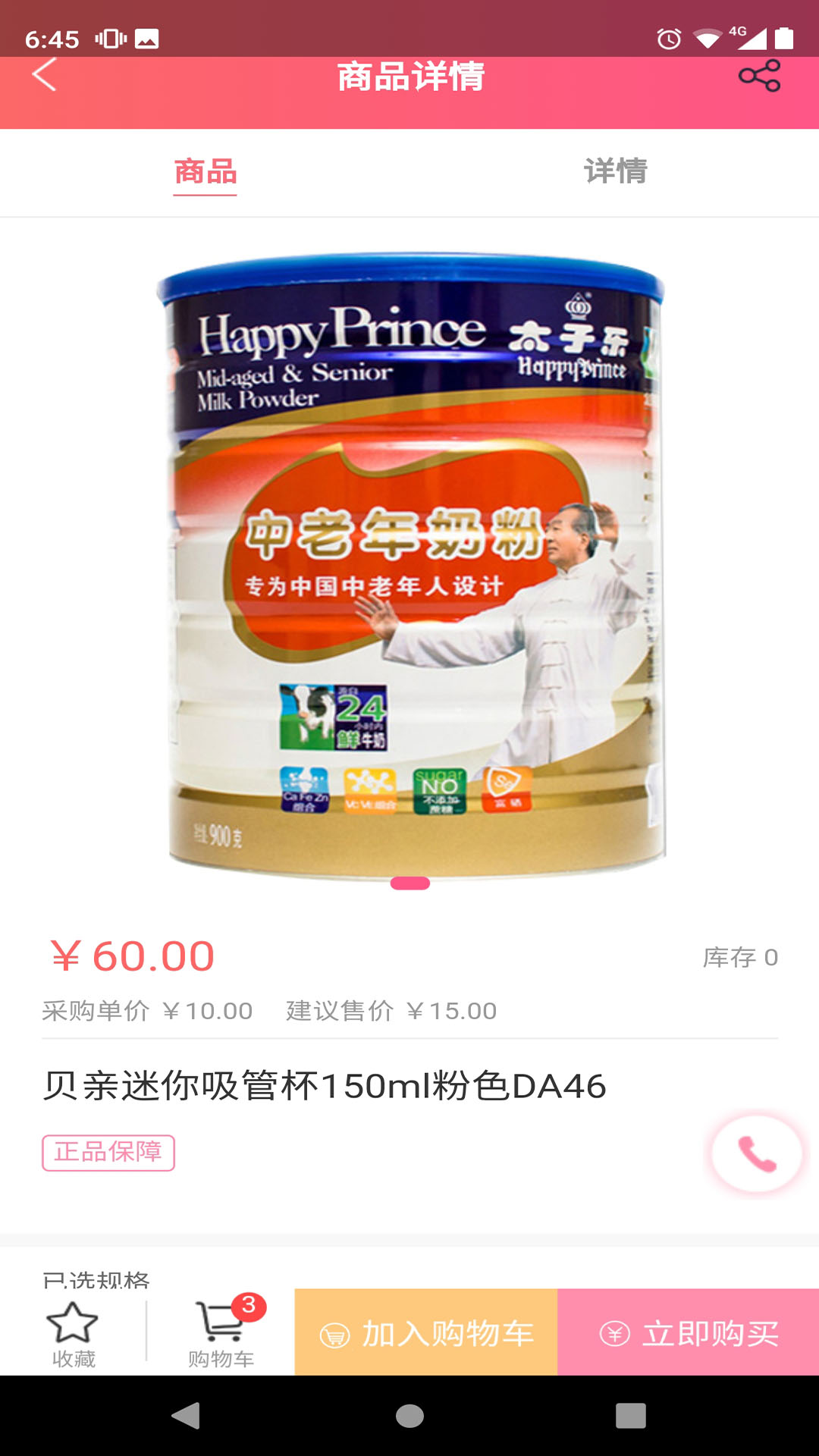The height and width of the screenshot is (1456, 819).
Task: Return with the system back button
Action: pos(186,1415)
